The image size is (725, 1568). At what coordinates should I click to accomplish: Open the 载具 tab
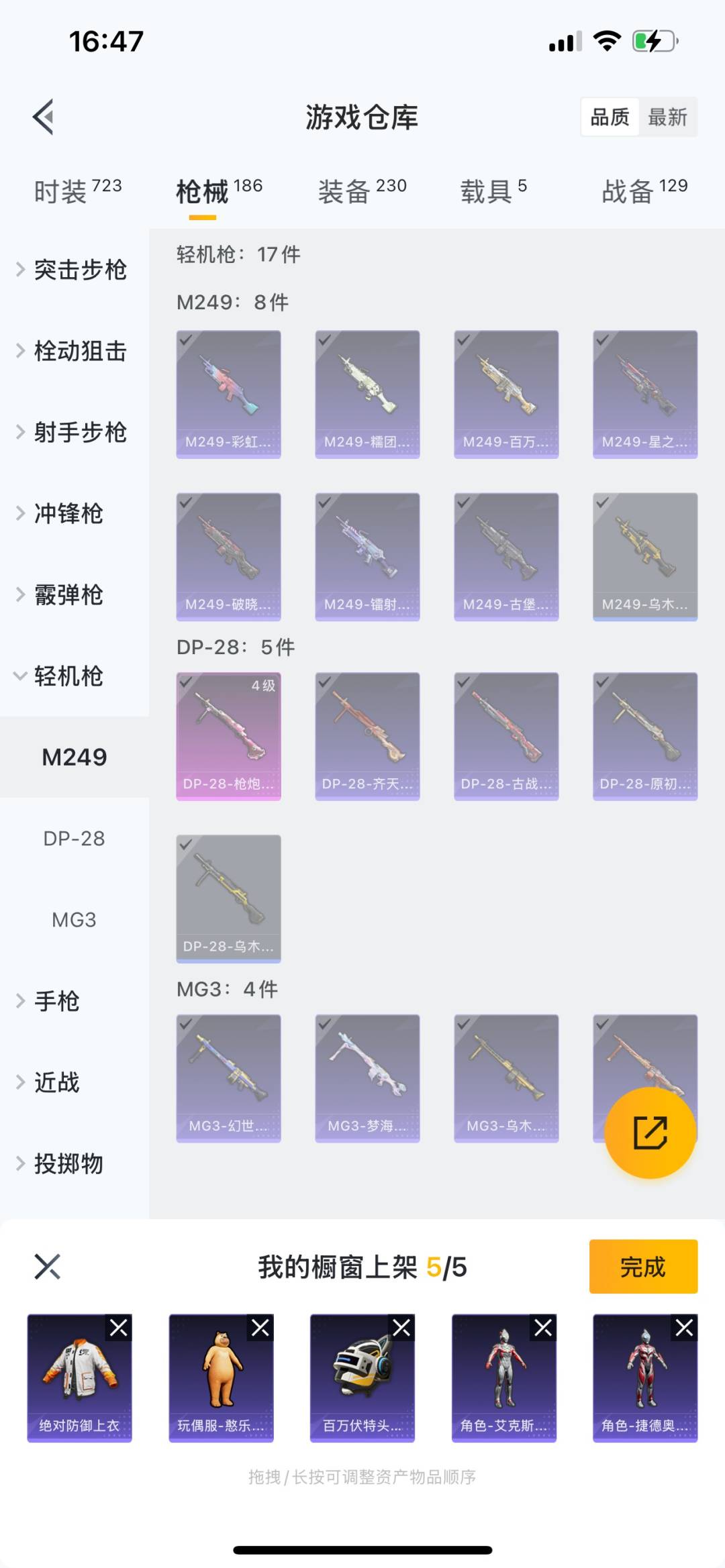tap(493, 191)
